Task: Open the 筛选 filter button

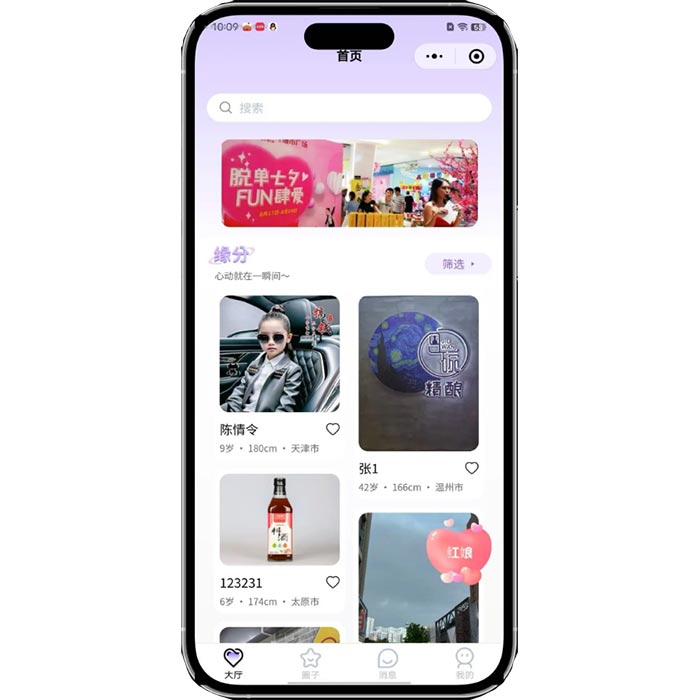Action: [x=458, y=264]
